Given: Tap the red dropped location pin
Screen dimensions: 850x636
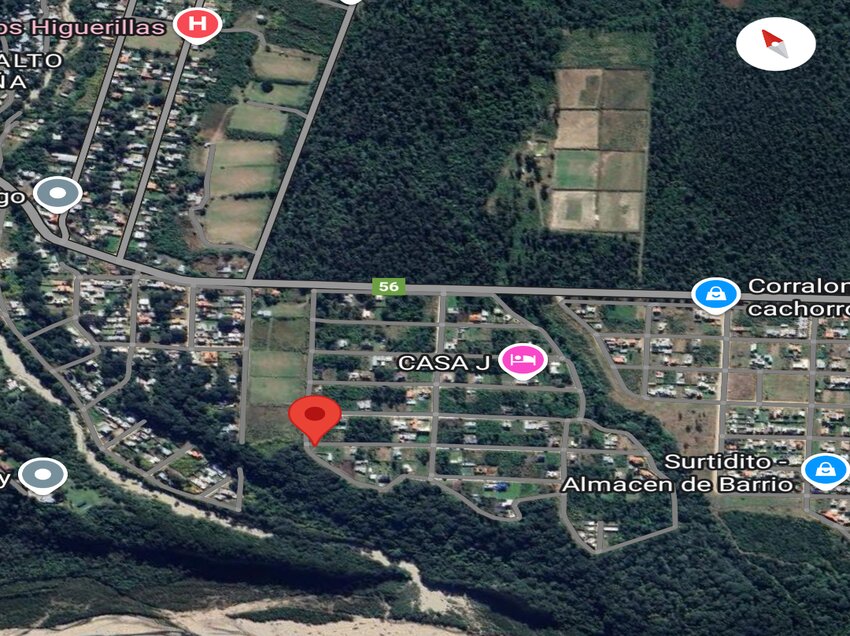Looking at the screenshot, I should pos(315,416).
